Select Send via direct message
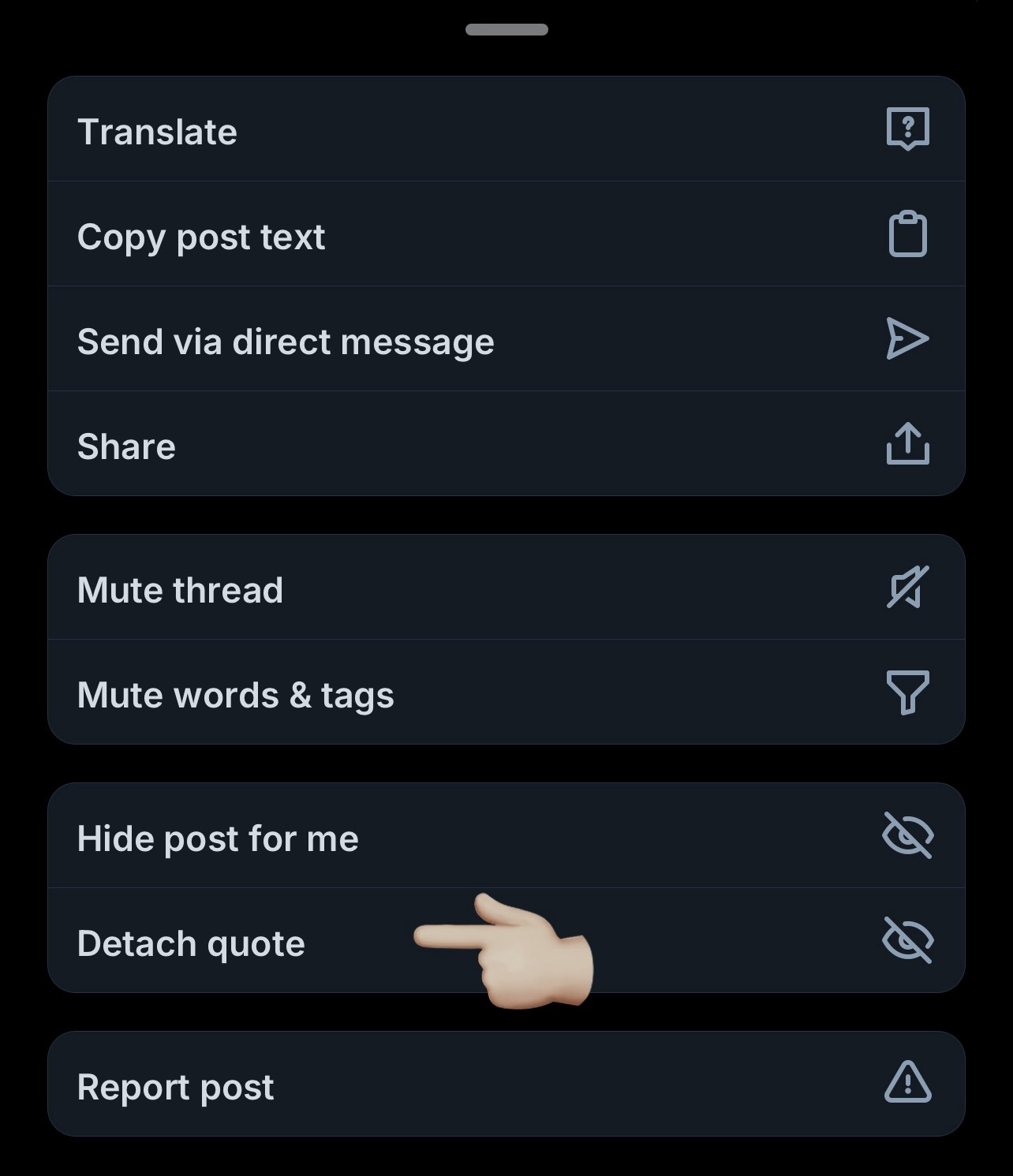Screen dimensions: 1013x1176 coord(505,340)
